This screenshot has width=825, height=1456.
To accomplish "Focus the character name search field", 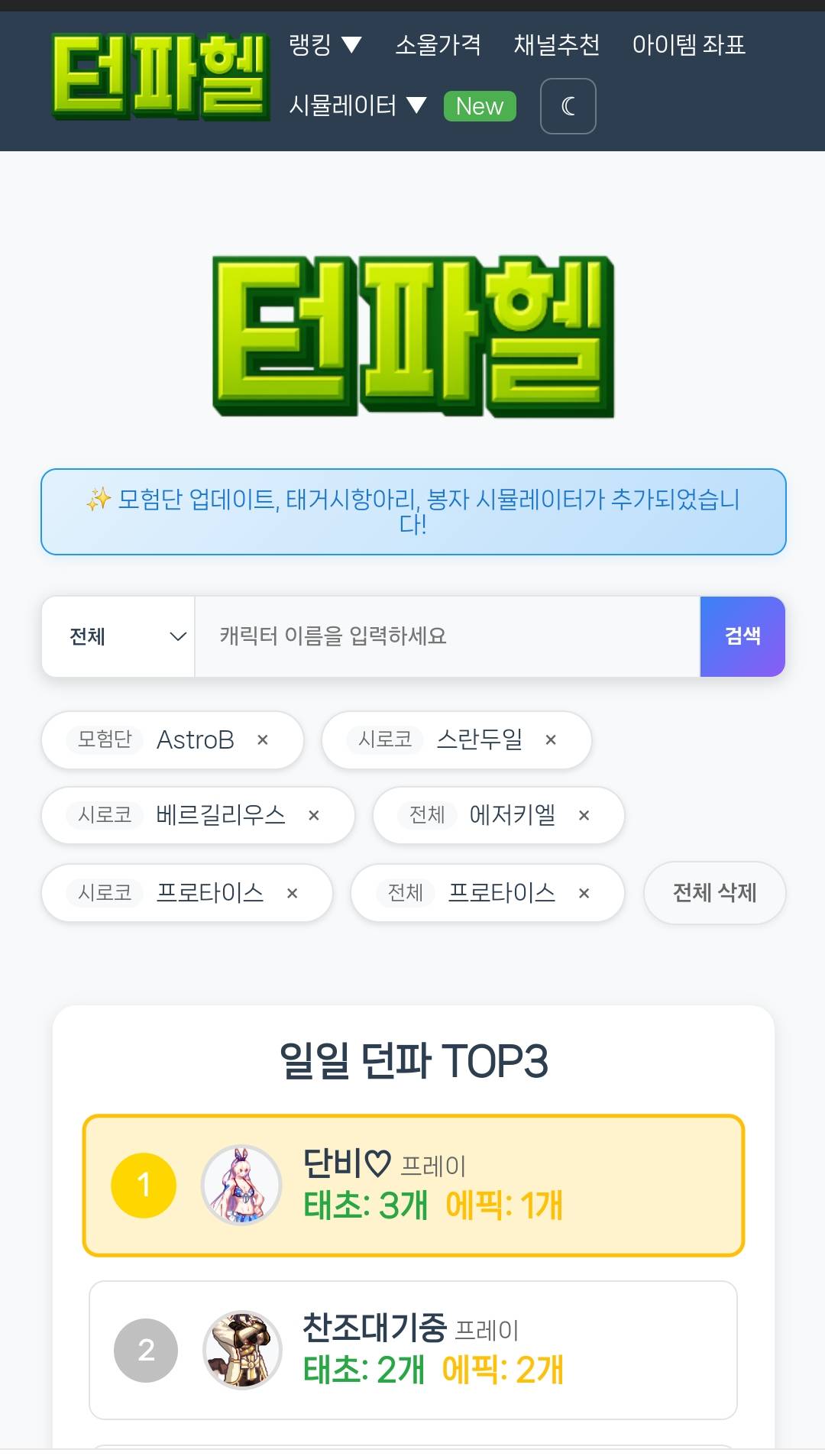I will (x=447, y=636).
